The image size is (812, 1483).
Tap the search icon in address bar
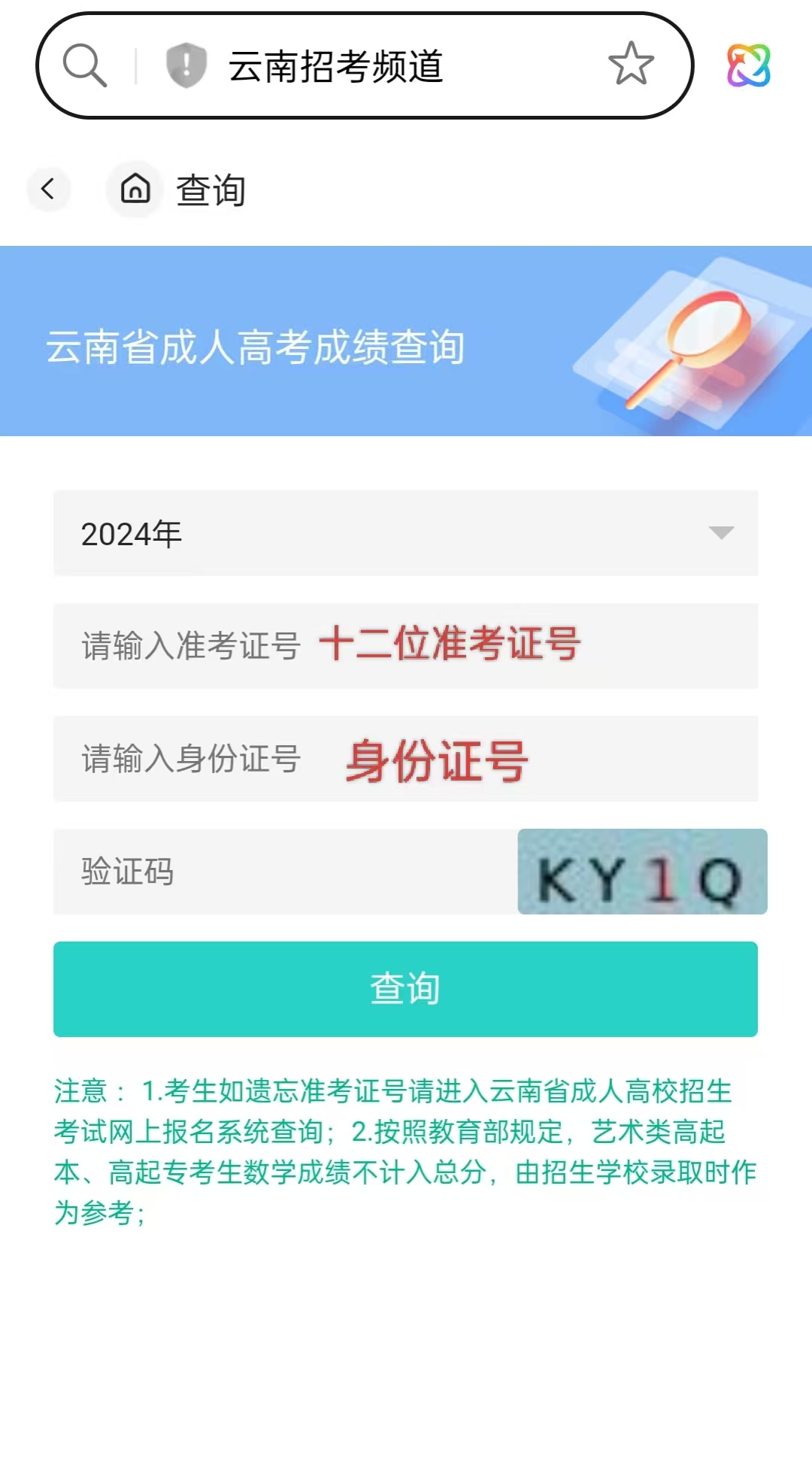[85, 65]
